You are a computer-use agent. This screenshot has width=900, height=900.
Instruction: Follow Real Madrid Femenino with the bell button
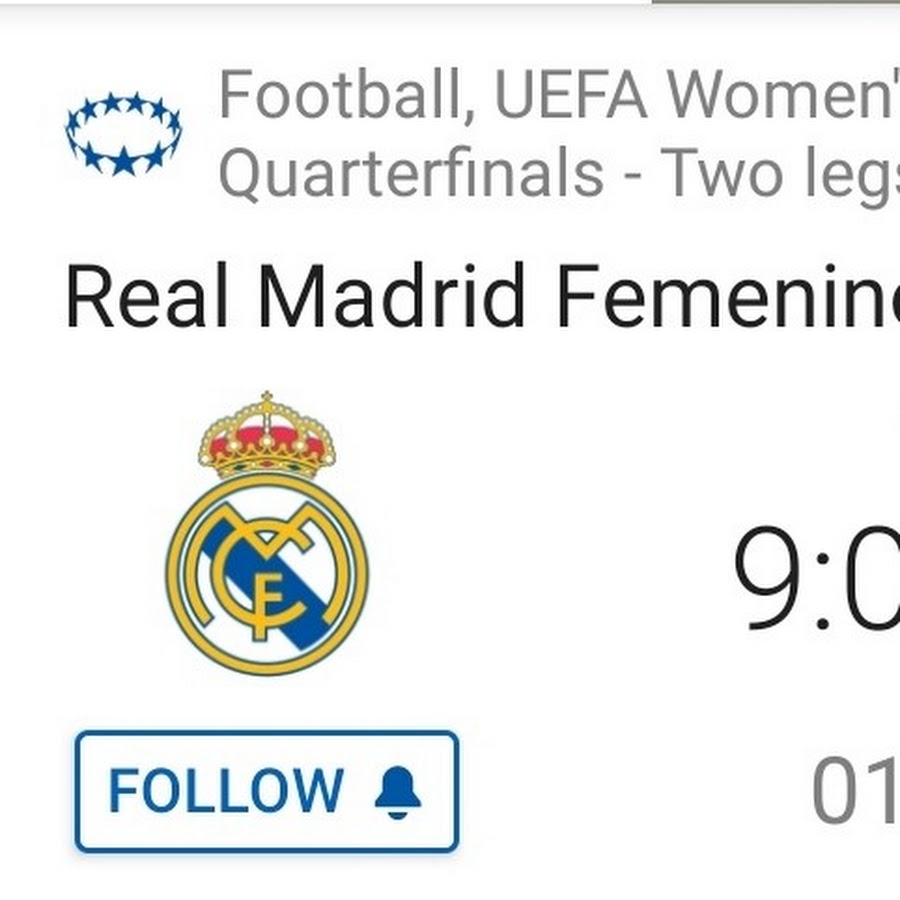click(266, 791)
